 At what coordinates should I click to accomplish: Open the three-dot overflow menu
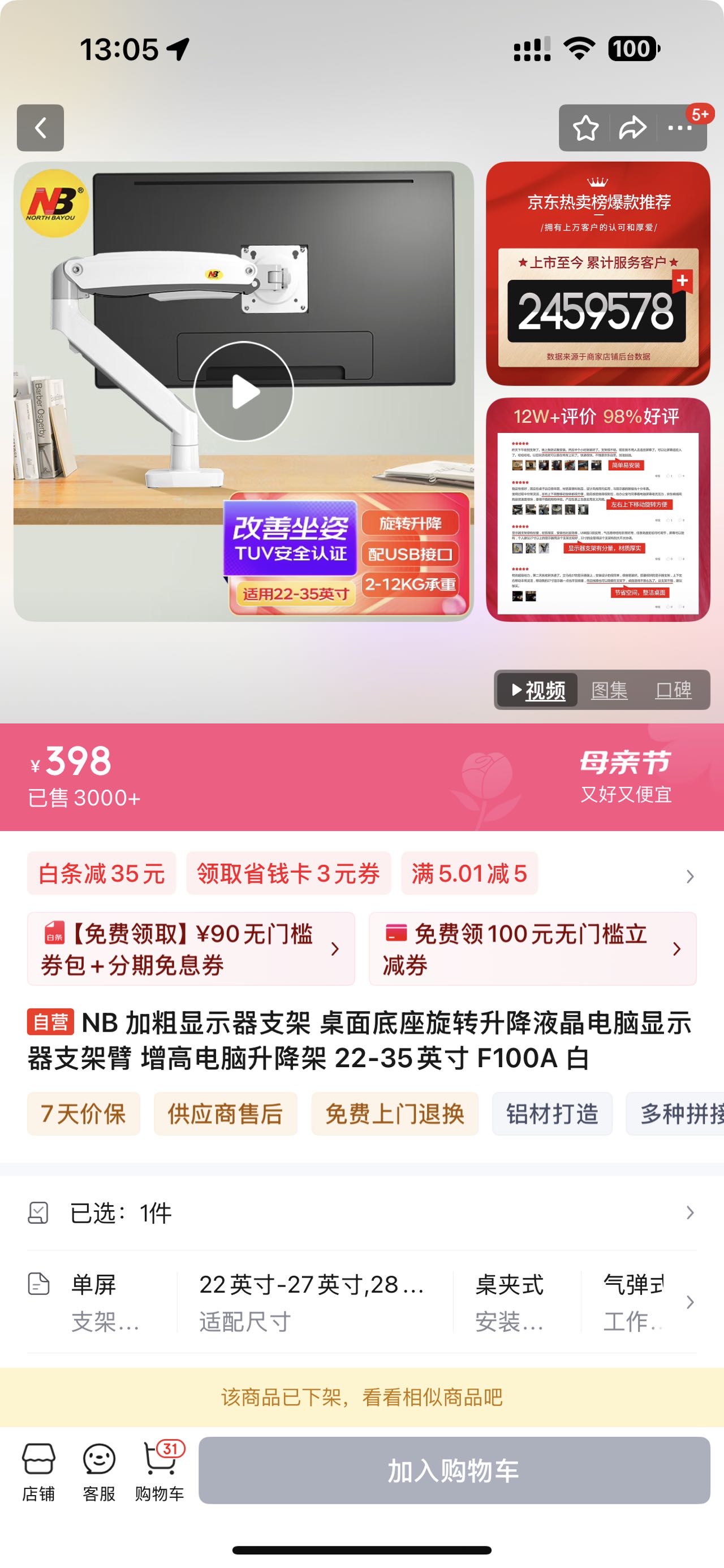tap(679, 128)
